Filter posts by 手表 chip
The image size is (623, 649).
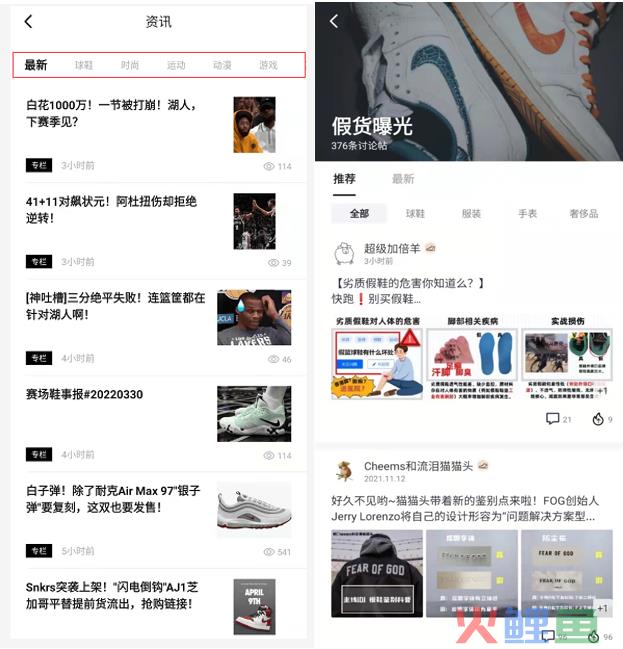pos(527,213)
